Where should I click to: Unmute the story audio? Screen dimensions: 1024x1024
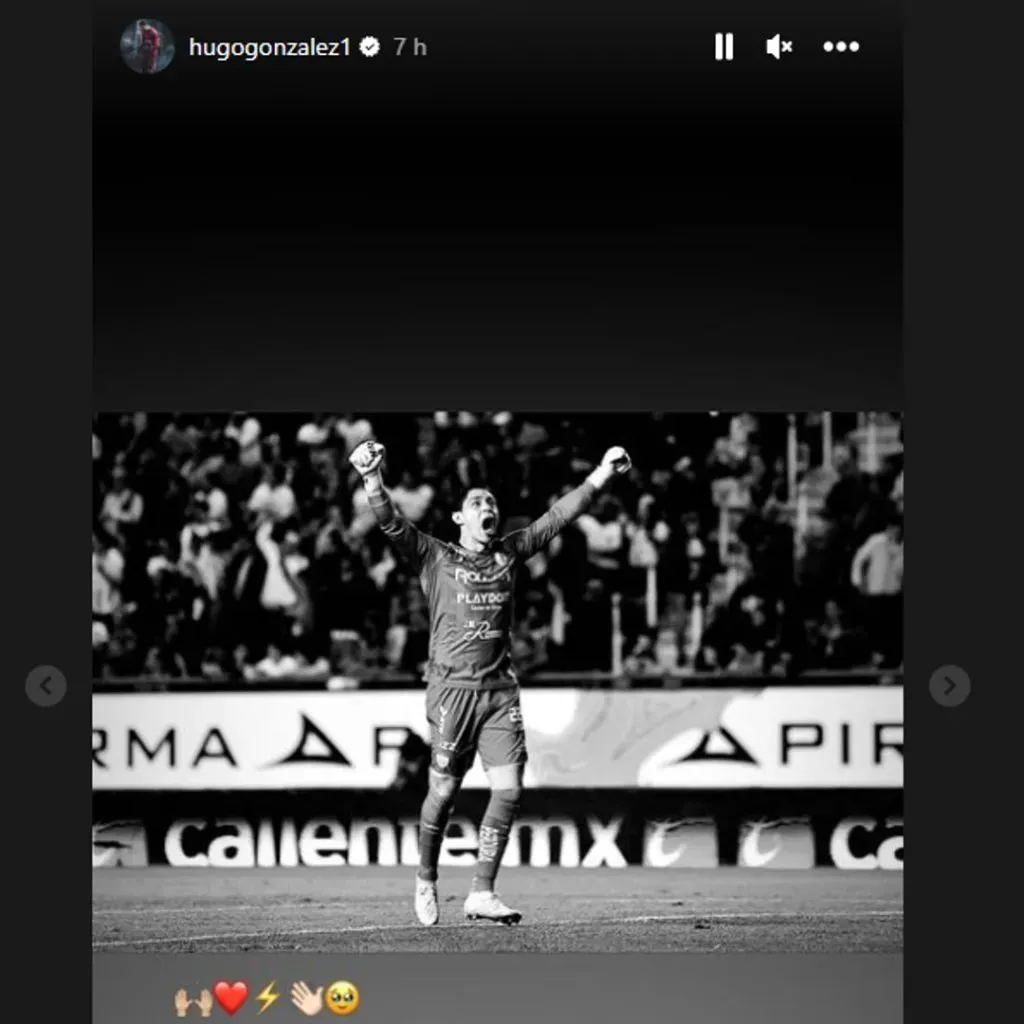(x=779, y=47)
